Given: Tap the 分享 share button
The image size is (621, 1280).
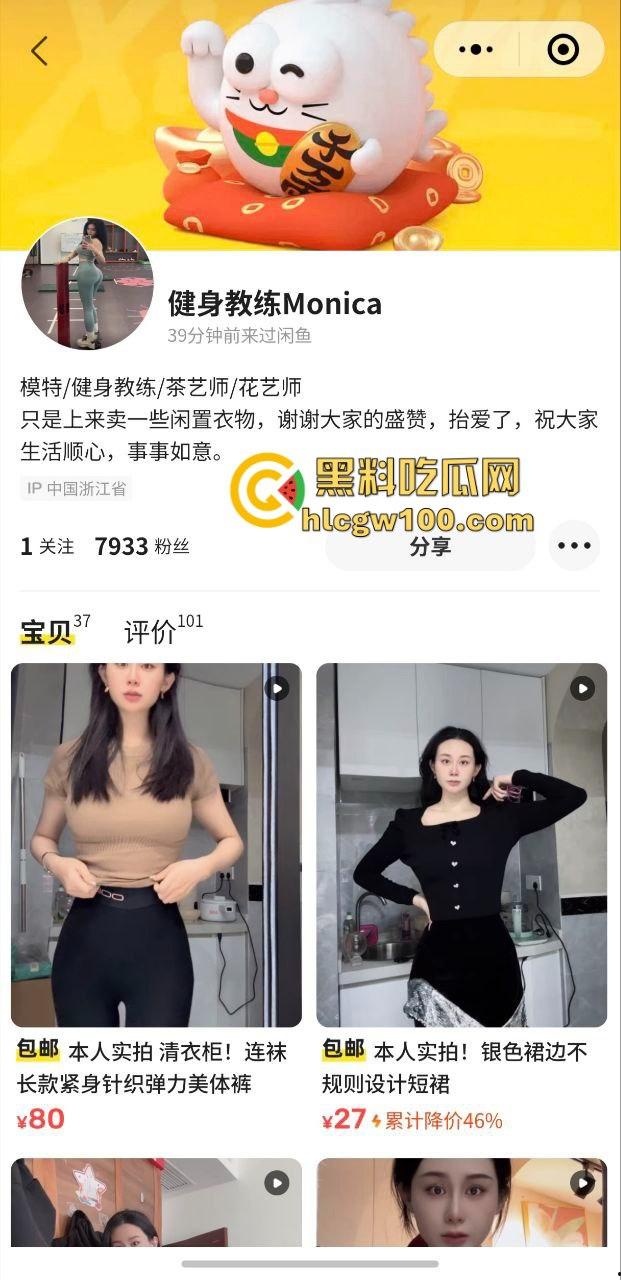Looking at the screenshot, I should tap(430, 546).
